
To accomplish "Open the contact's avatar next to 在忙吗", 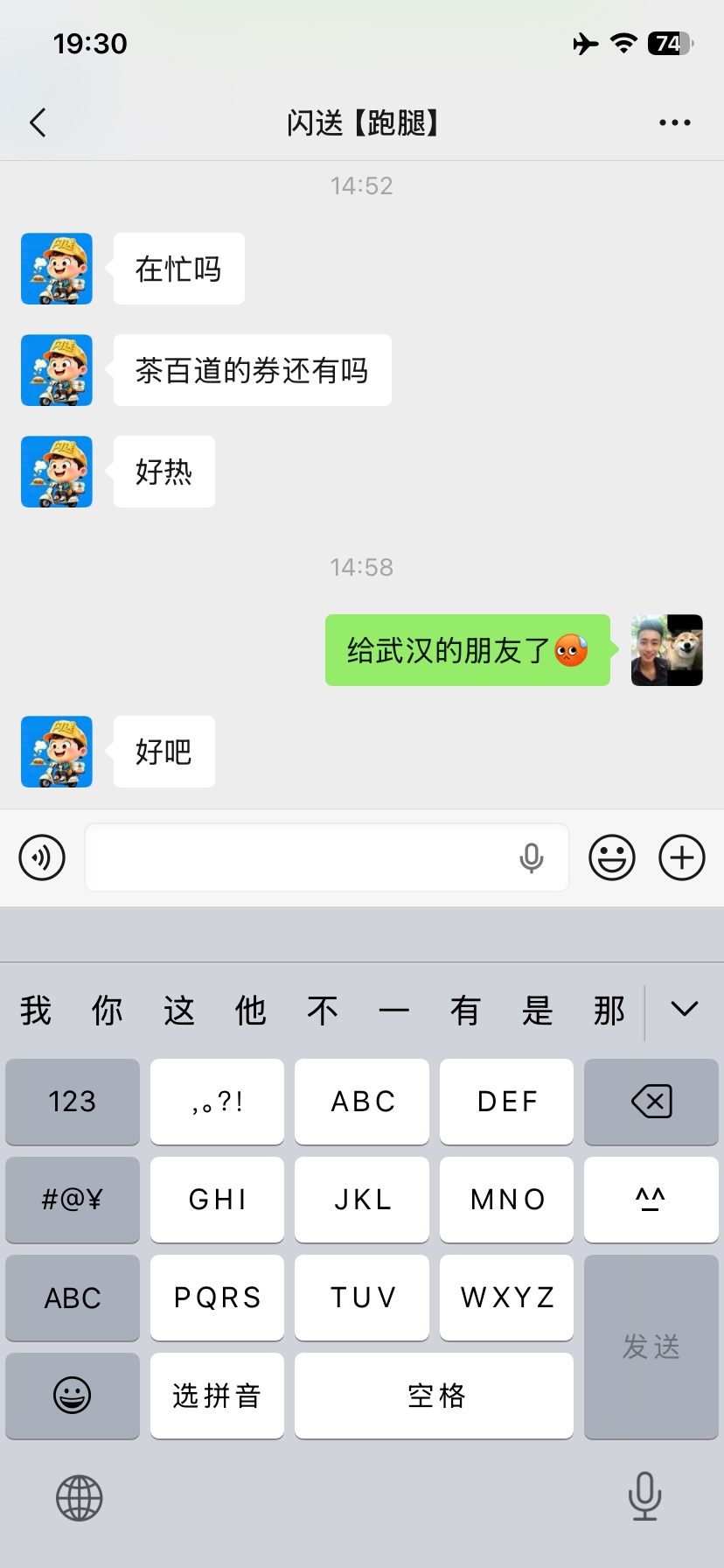I will point(57,269).
